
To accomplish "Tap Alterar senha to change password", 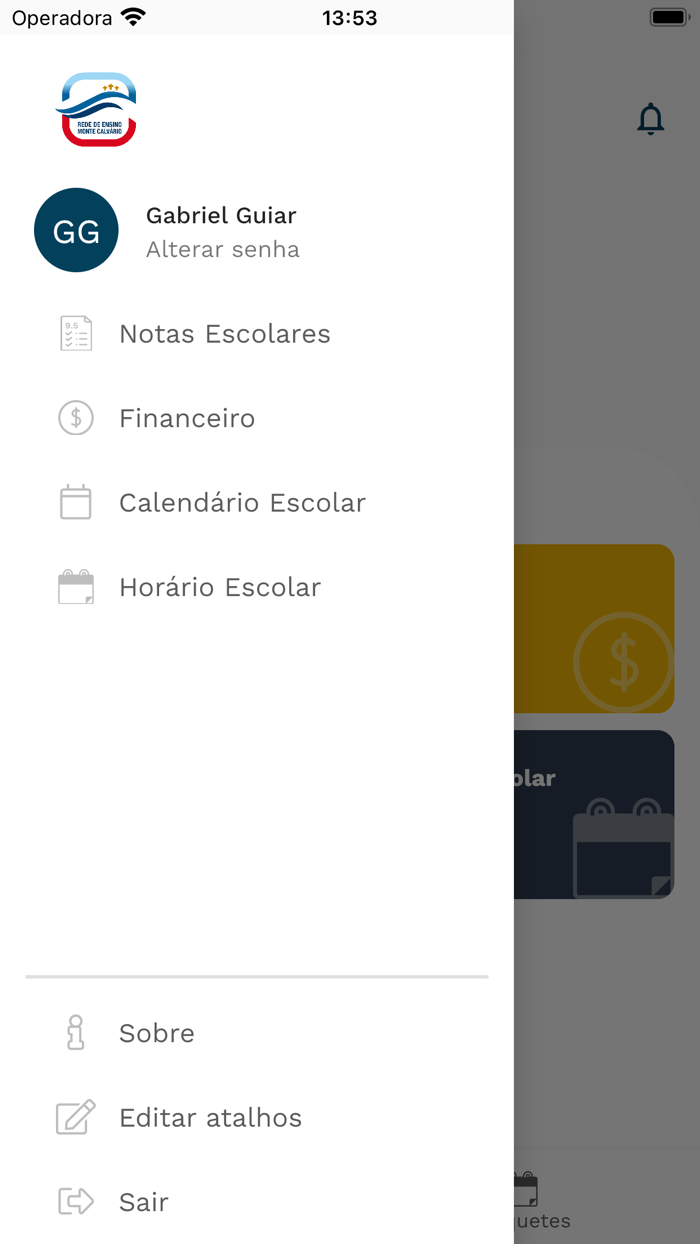I will (222, 249).
